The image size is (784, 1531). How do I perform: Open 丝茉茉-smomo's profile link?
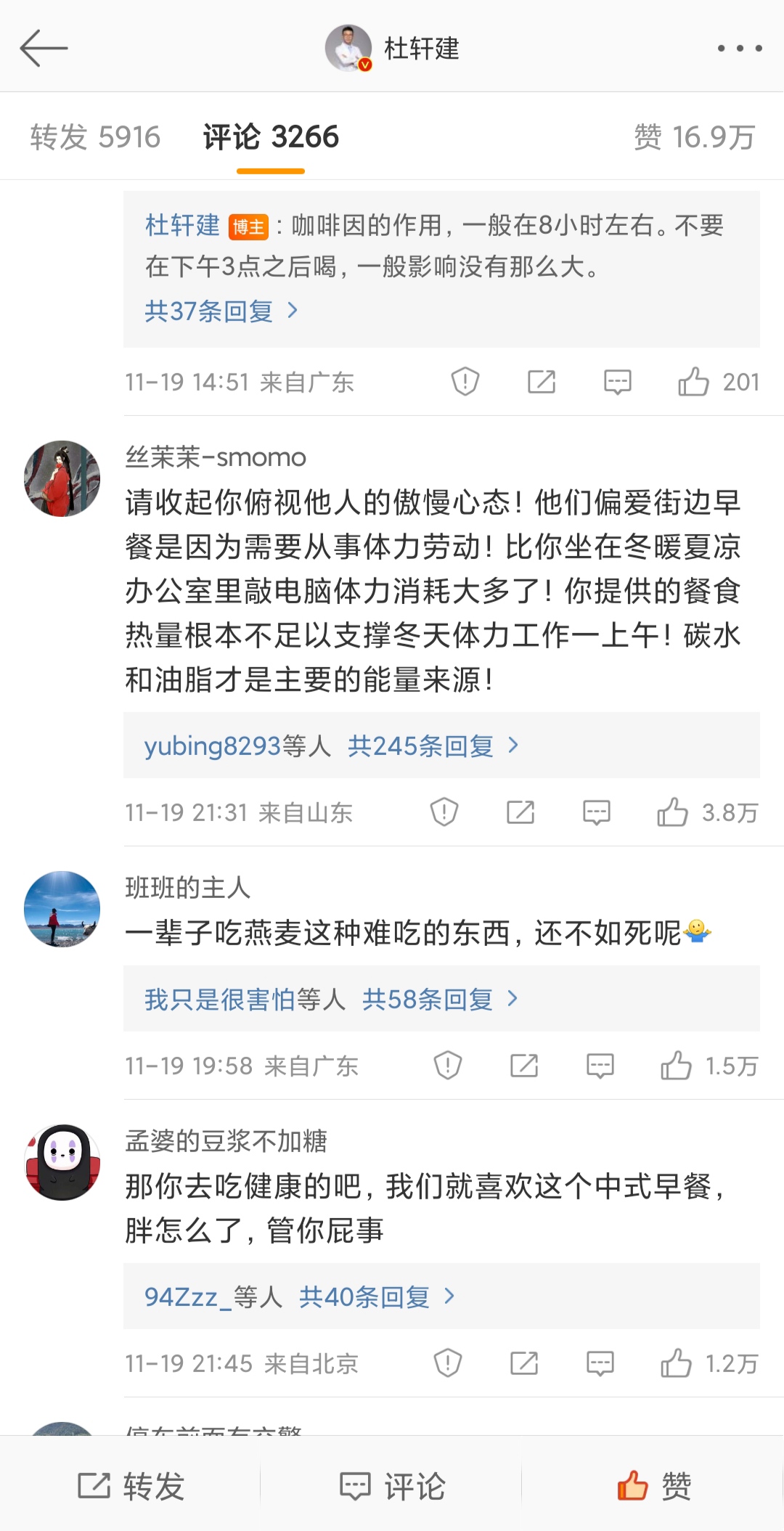[214, 458]
